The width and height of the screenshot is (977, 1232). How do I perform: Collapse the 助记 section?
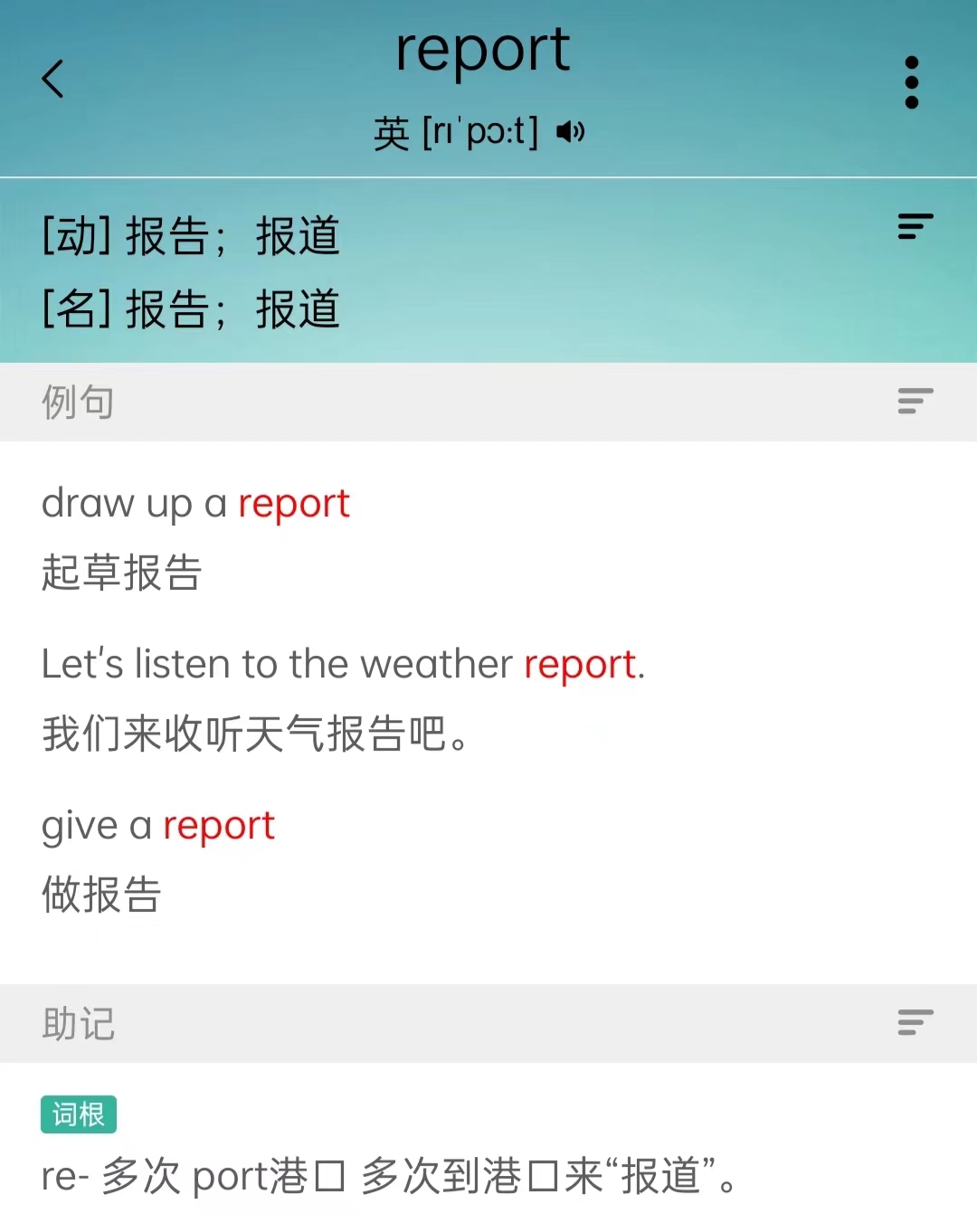(x=915, y=1022)
